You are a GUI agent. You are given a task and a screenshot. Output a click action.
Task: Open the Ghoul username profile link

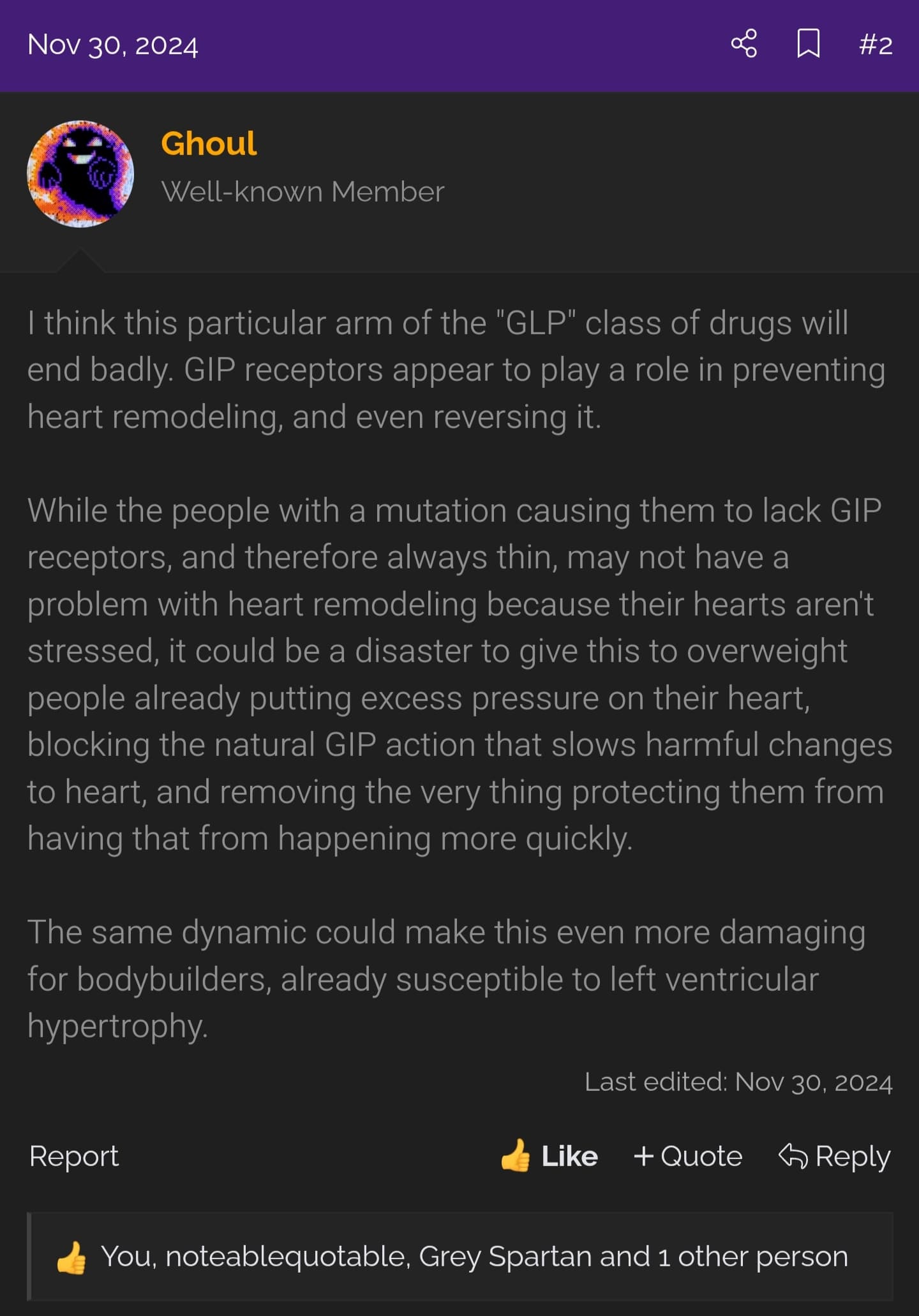[x=209, y=144]
